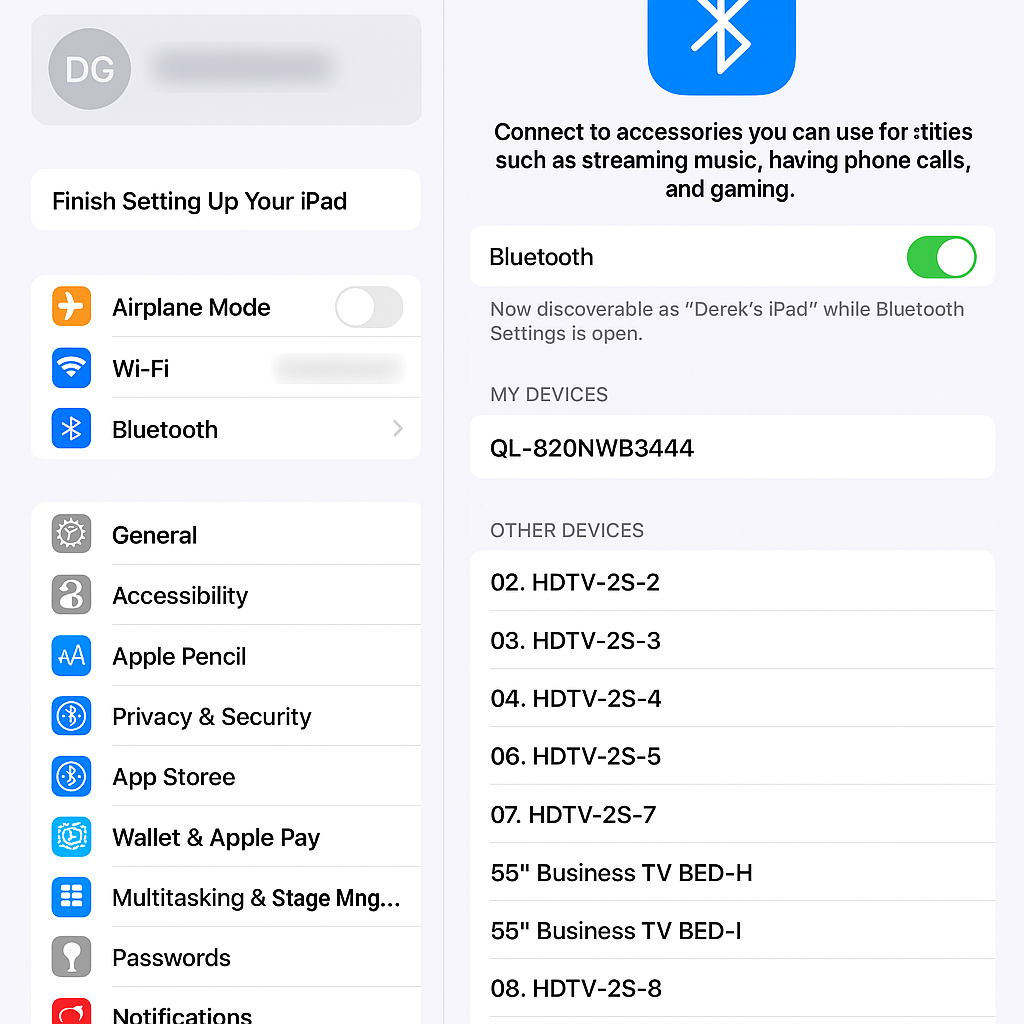This screenshot has height=1024, width=1024.
Task: Connect to 55" Business TV BED-H
Action: (732, 872)
